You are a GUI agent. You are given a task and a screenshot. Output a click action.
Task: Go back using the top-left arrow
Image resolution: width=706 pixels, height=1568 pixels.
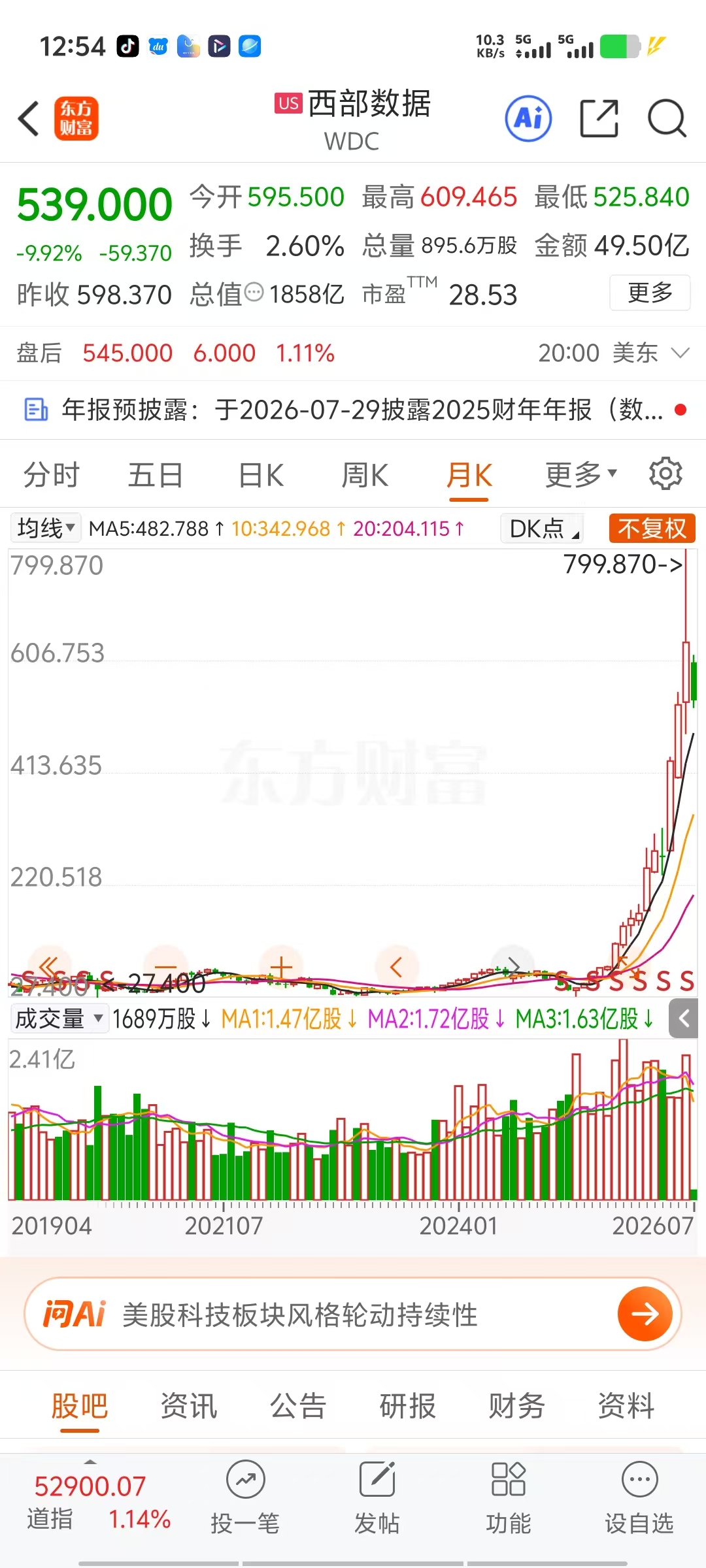[29, 119]
